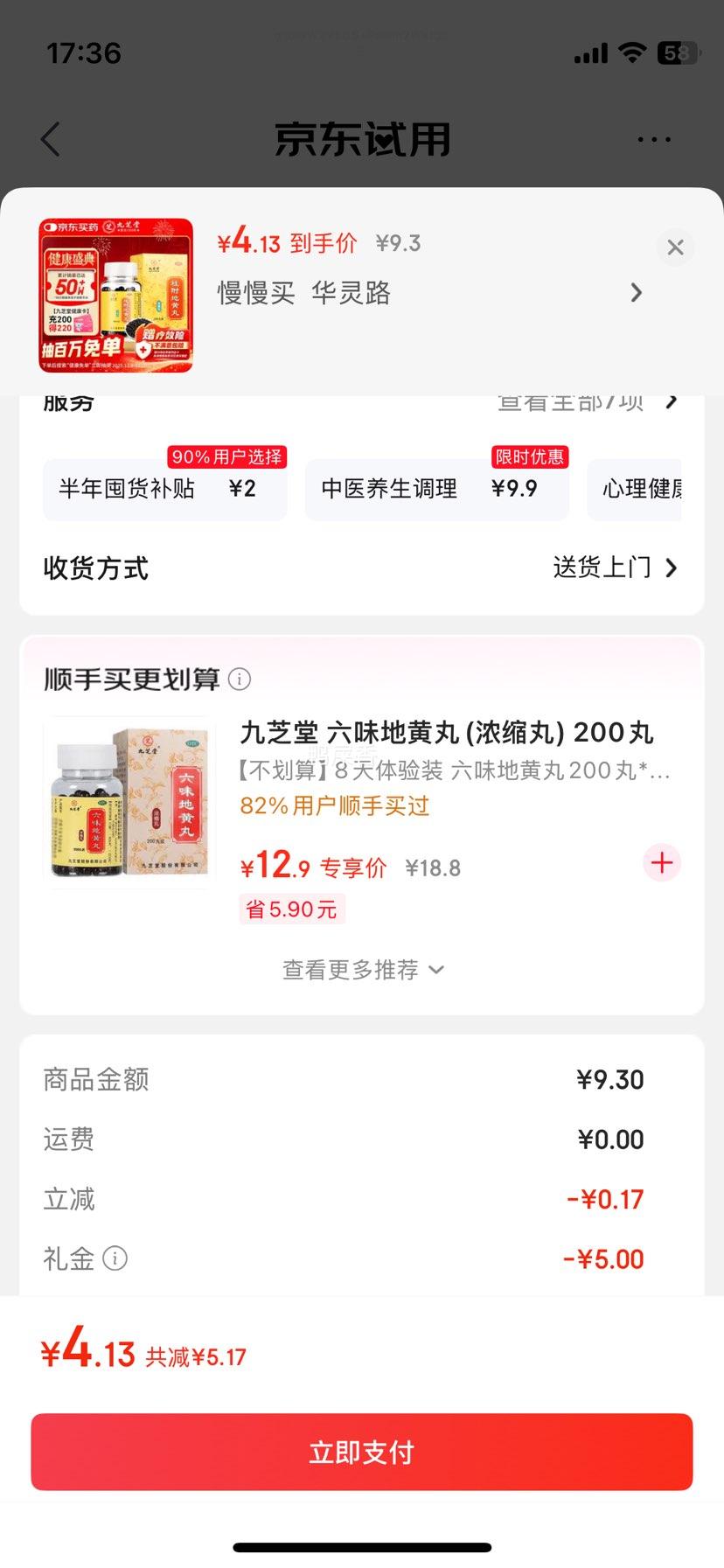Screen dimensions: 724x1568
Task: Tap 立即支付 to pay now
Action: pyautogui.click(x=362, y=1452)
